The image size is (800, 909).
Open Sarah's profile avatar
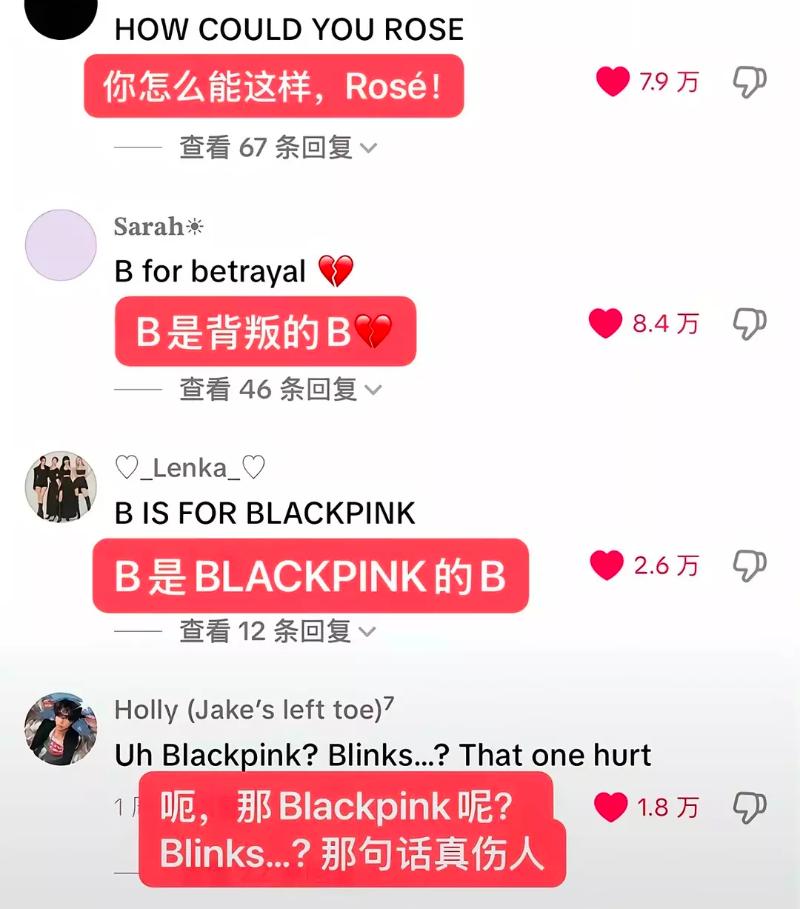point(61,246)
